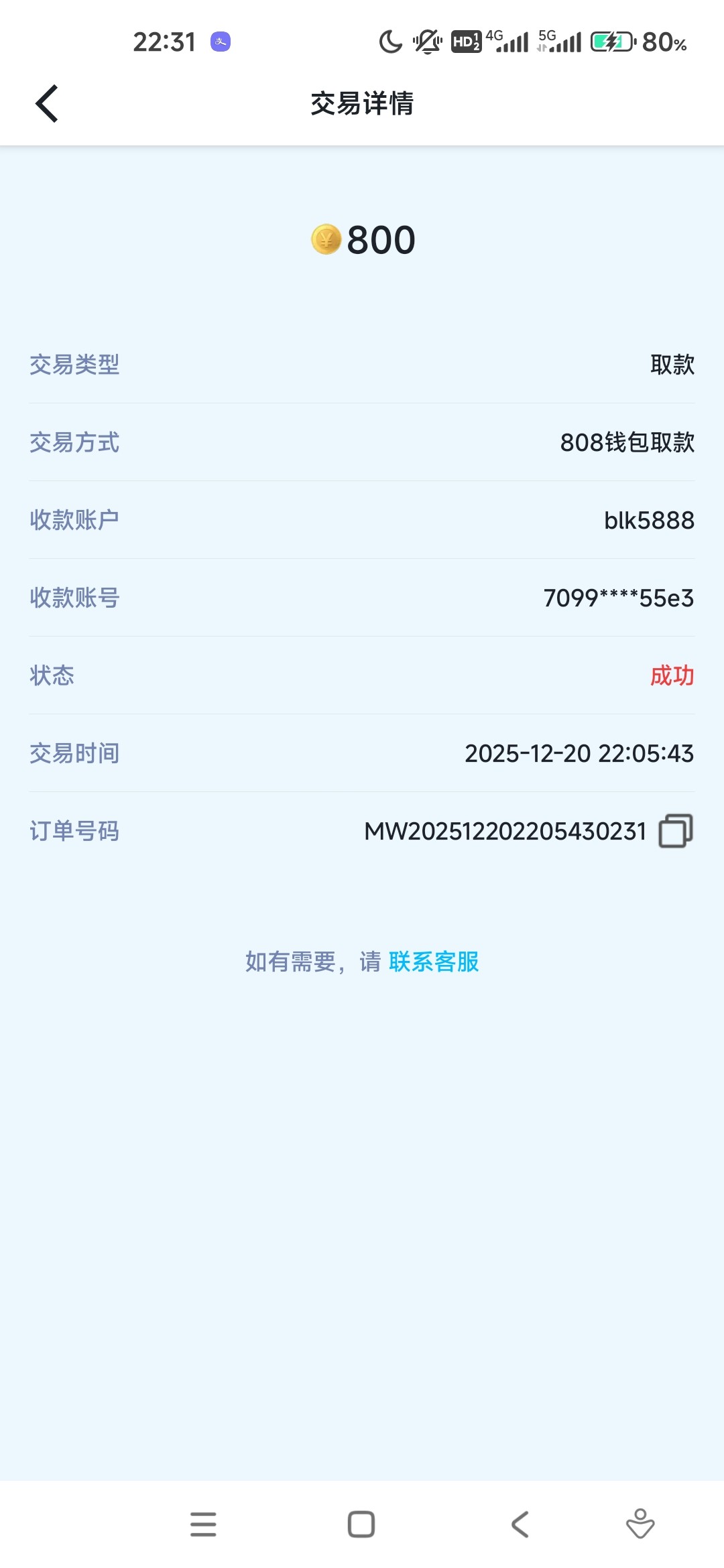Tap the 交易详情 page title

[362, 104]
